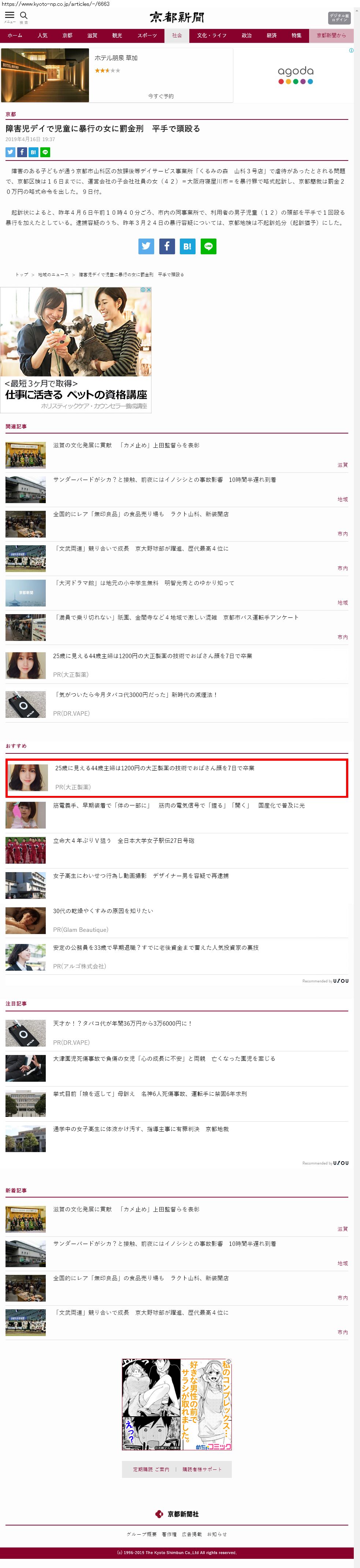Share via the large LINE button
This screenshot has height=1568, width=360.
click(209, 246)
